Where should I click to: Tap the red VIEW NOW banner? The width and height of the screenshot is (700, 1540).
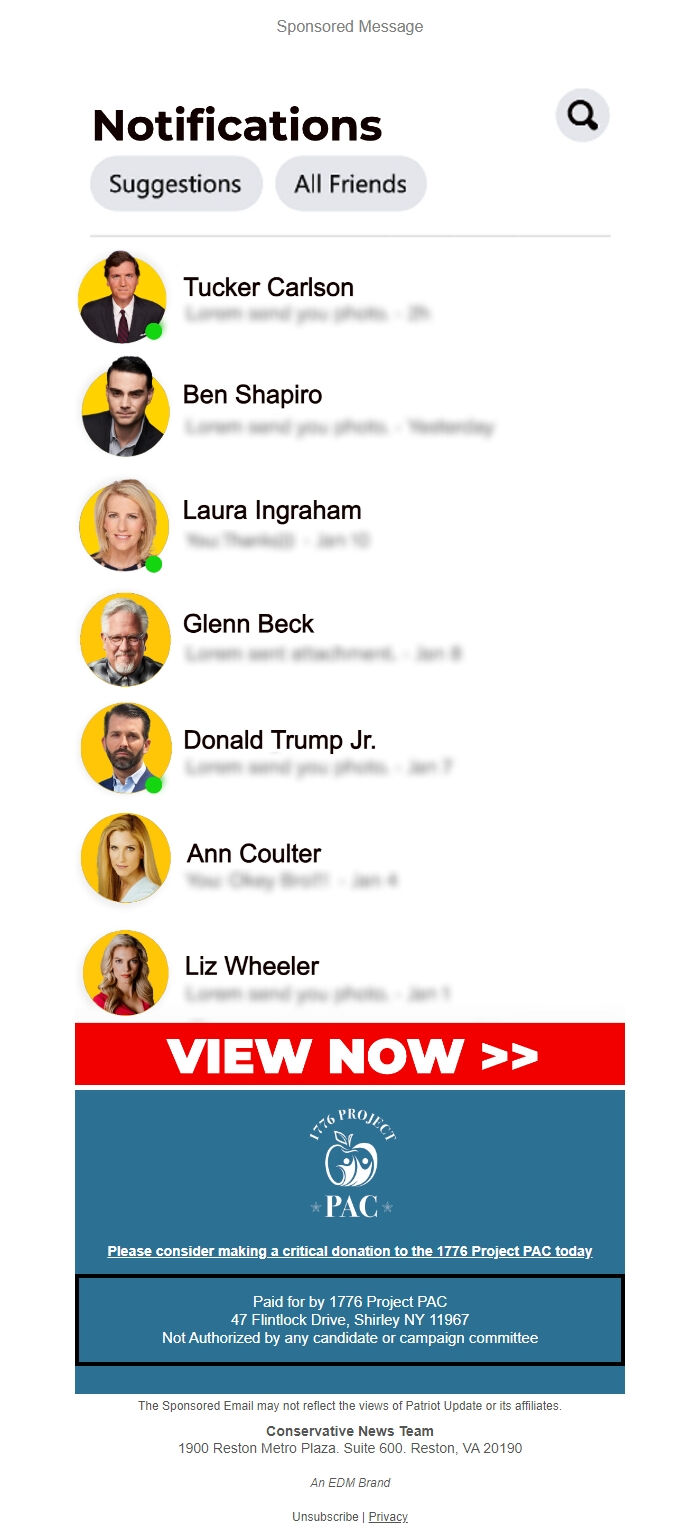350,1055
